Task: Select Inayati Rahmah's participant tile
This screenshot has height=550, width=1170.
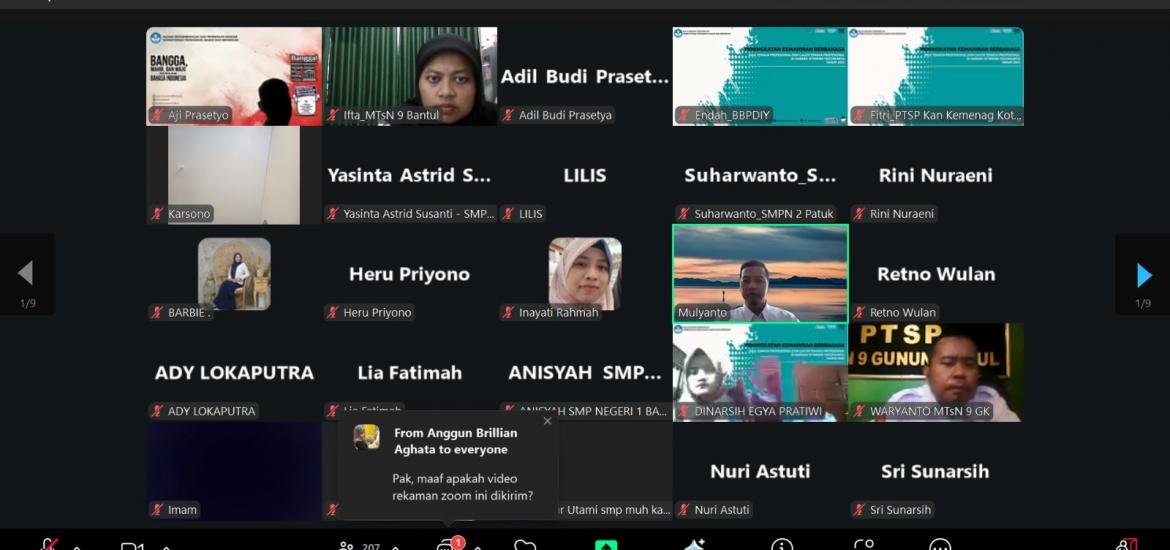Action: click(x=585, y=273)
